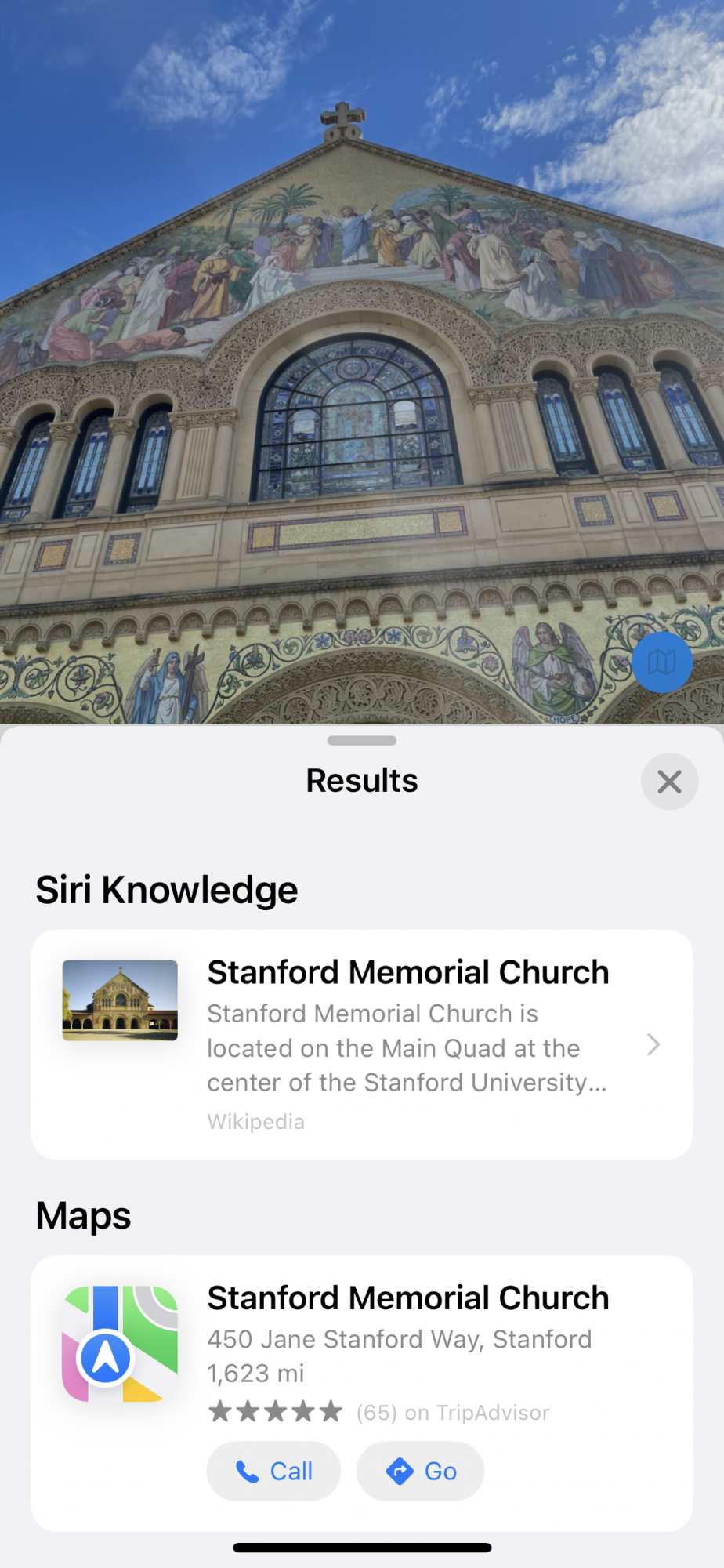
Task: Open Stanford Memorial Church Siri Knowledge card
Action: [x=361, y=1044]
